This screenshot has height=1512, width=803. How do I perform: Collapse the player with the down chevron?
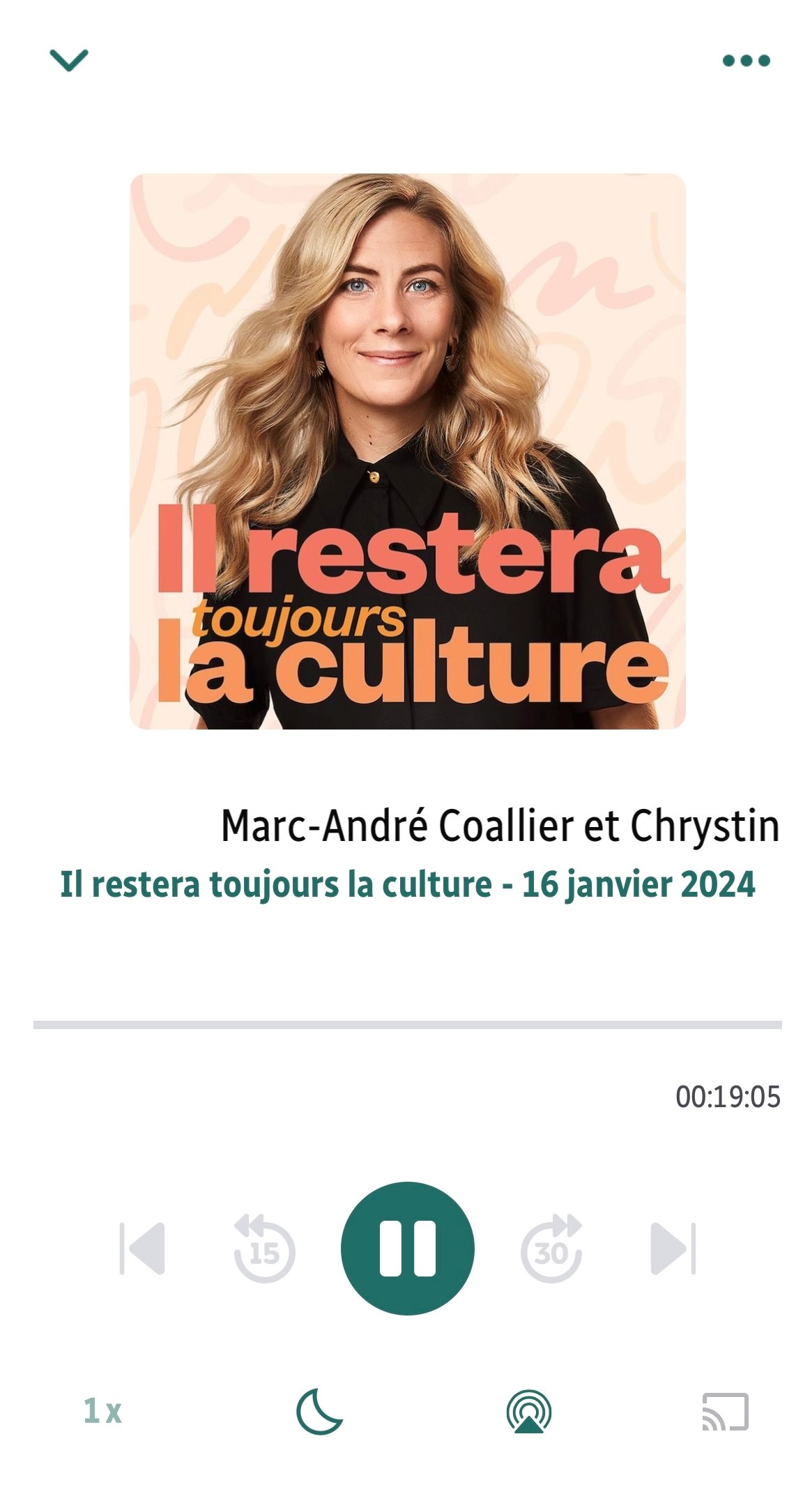pyautogui.click(x=69, y=60)
